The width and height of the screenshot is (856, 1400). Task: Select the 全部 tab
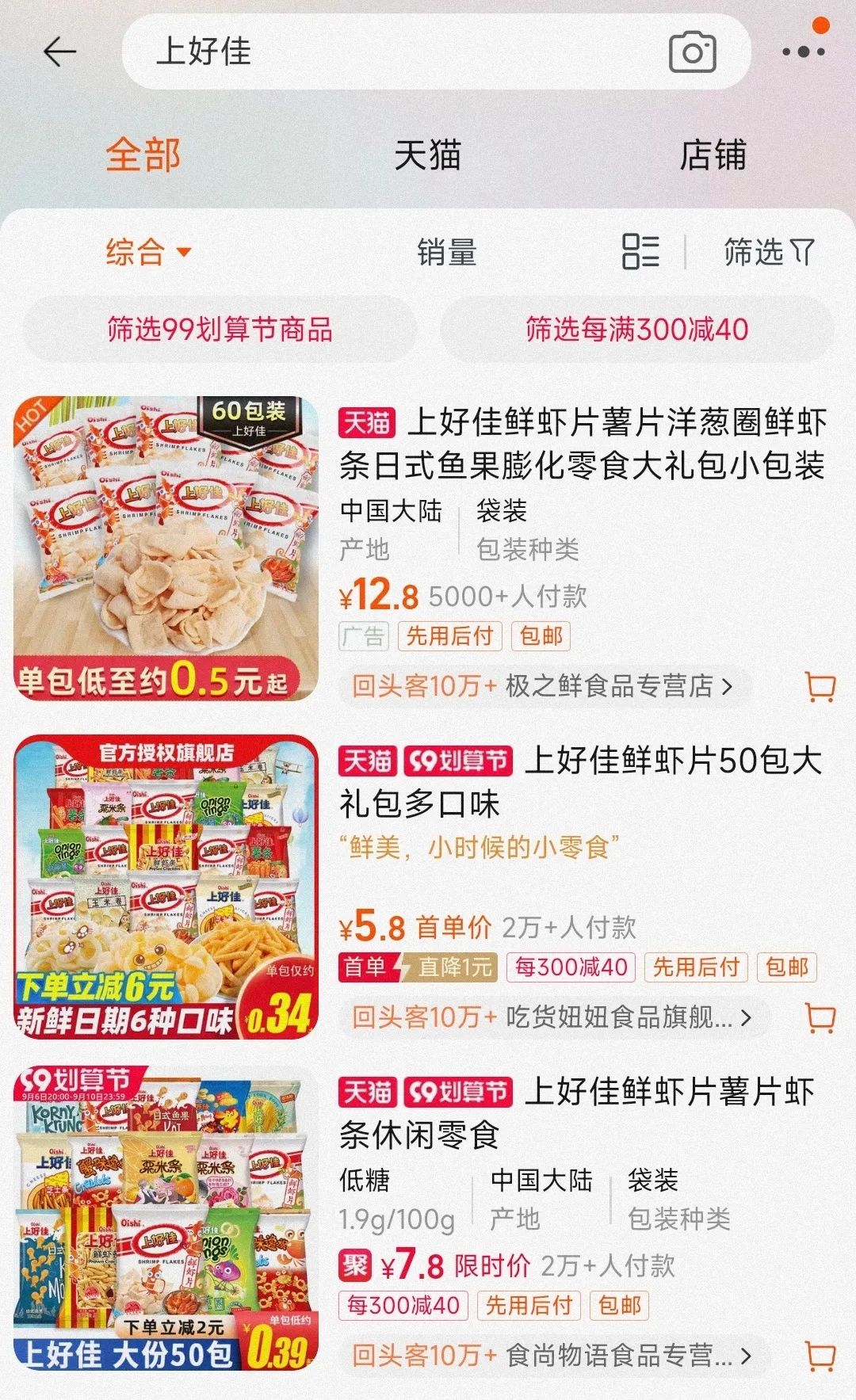point(143,154)
